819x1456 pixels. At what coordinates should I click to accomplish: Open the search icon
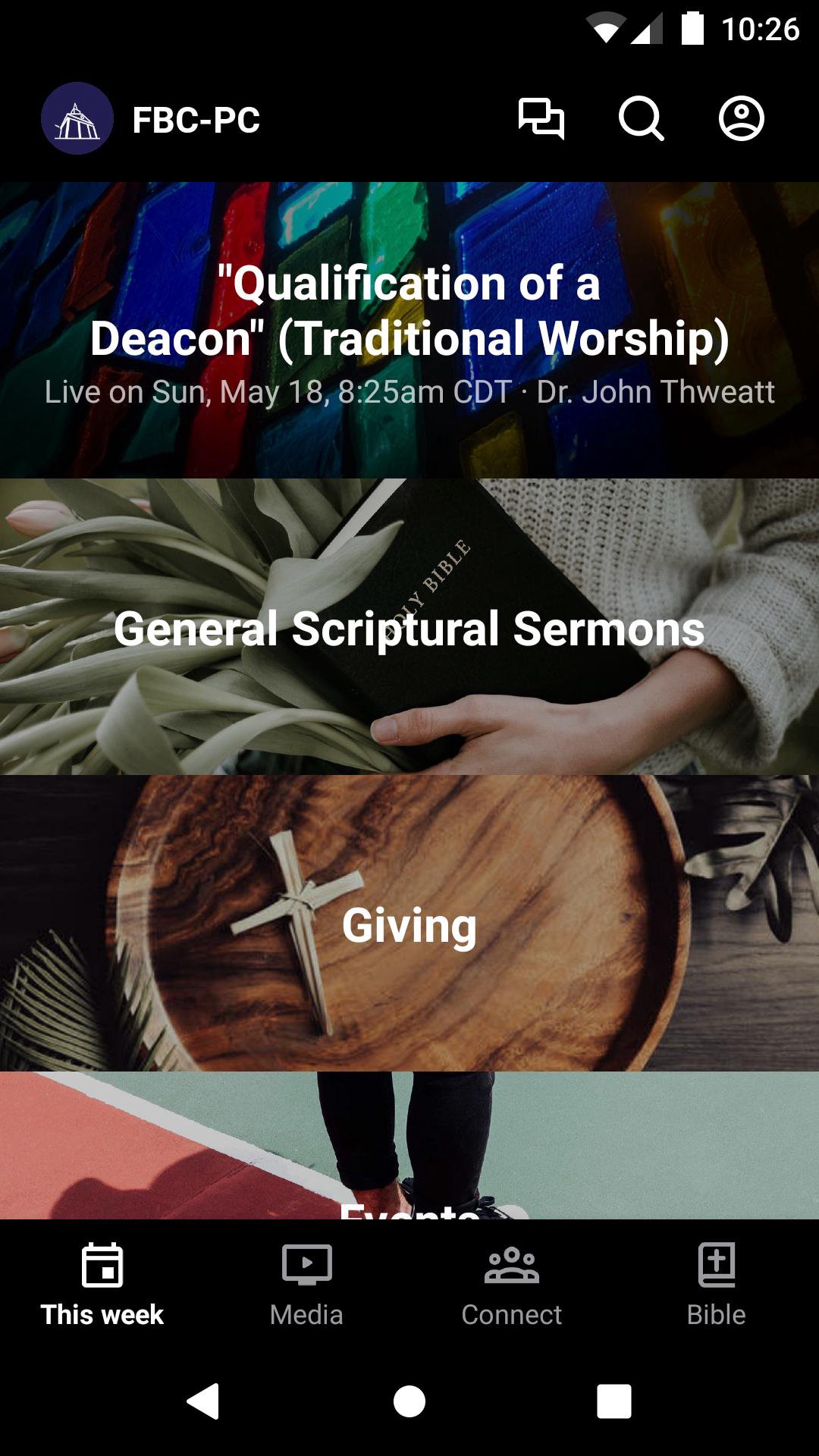(x=641, y=119)
